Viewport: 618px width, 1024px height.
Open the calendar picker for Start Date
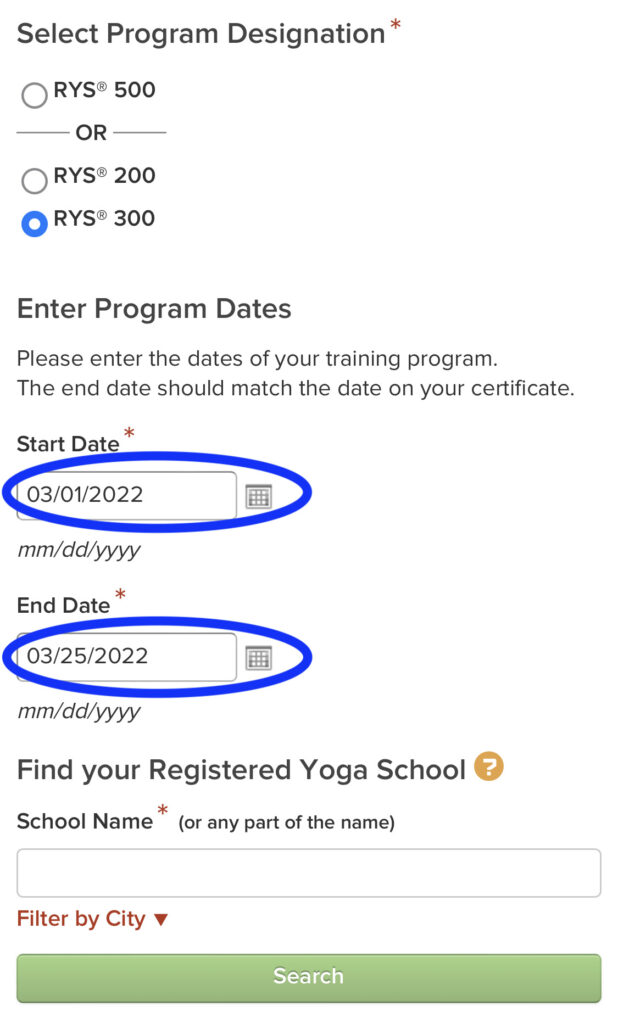[259, 496]
